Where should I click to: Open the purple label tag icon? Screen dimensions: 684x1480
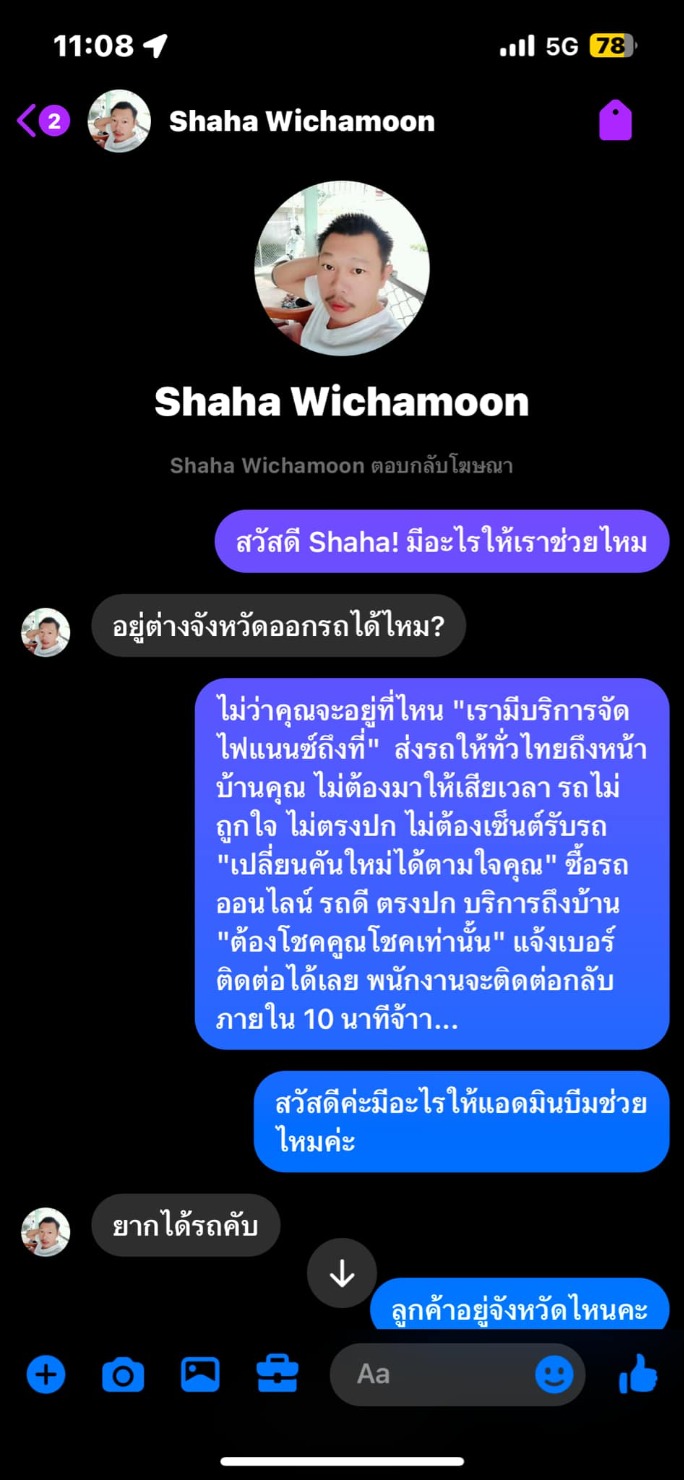[x=615, y=121]
